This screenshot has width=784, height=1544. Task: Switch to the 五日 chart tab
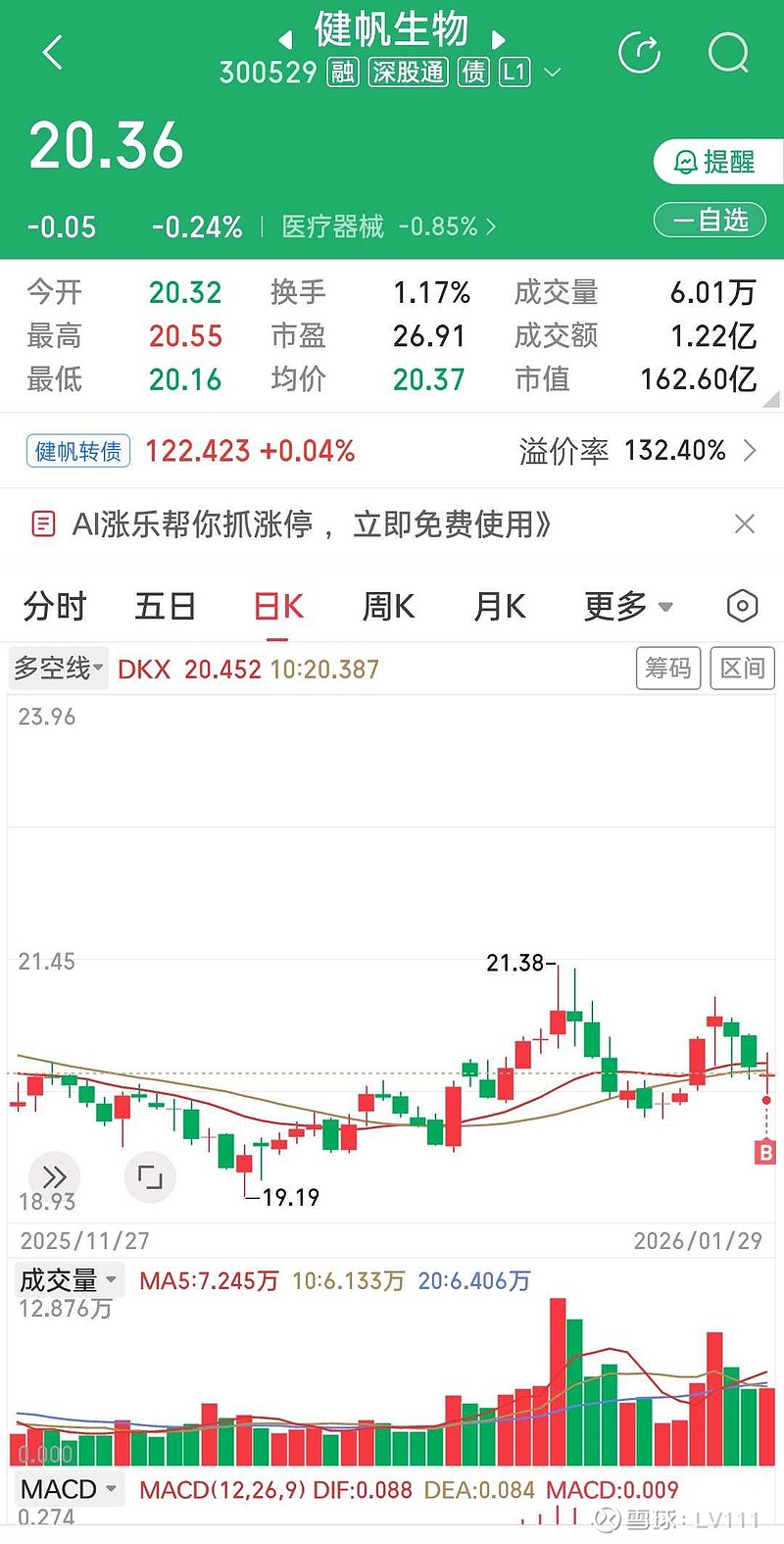coord(165,607)
